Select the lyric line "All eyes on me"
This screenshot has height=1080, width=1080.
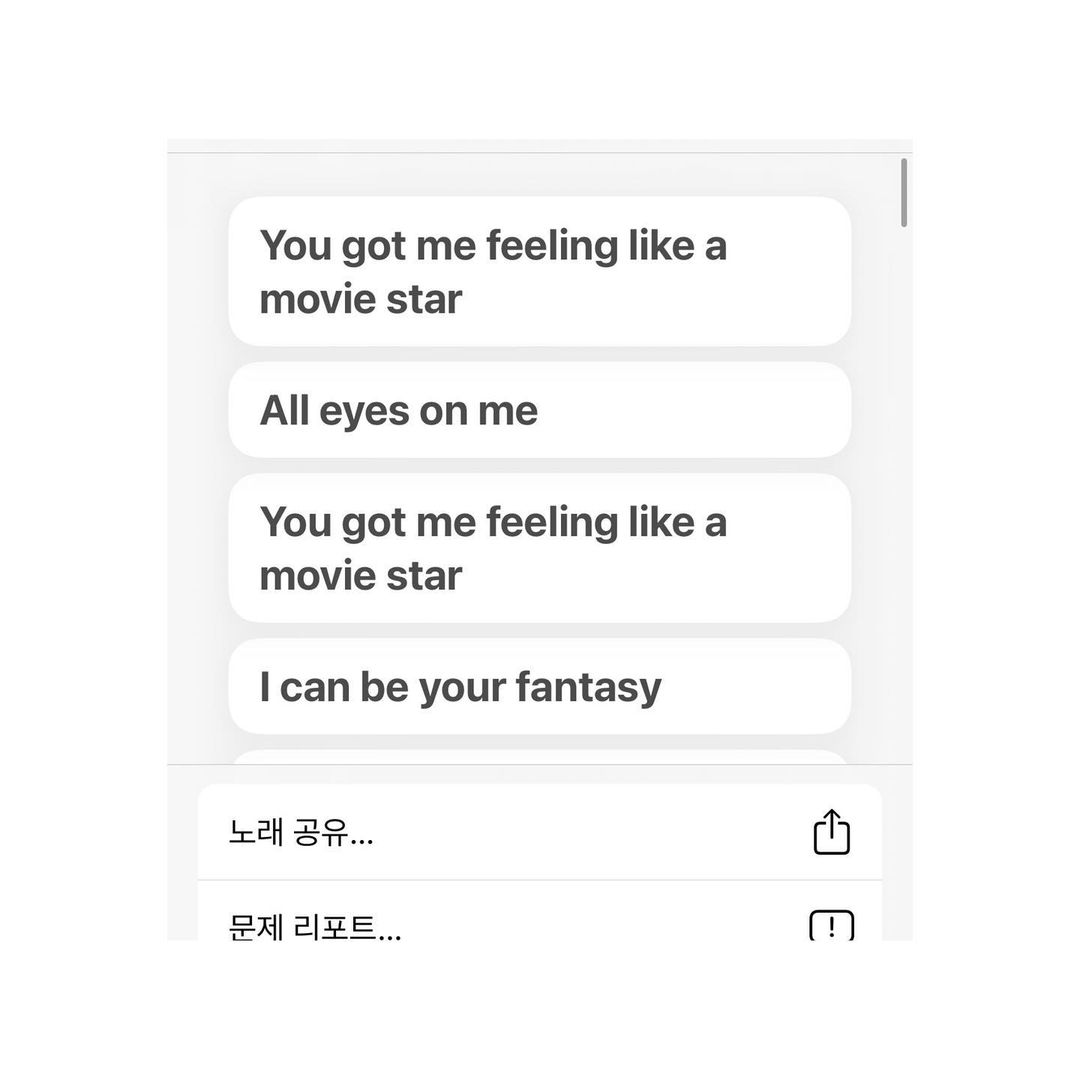point(539,411)
